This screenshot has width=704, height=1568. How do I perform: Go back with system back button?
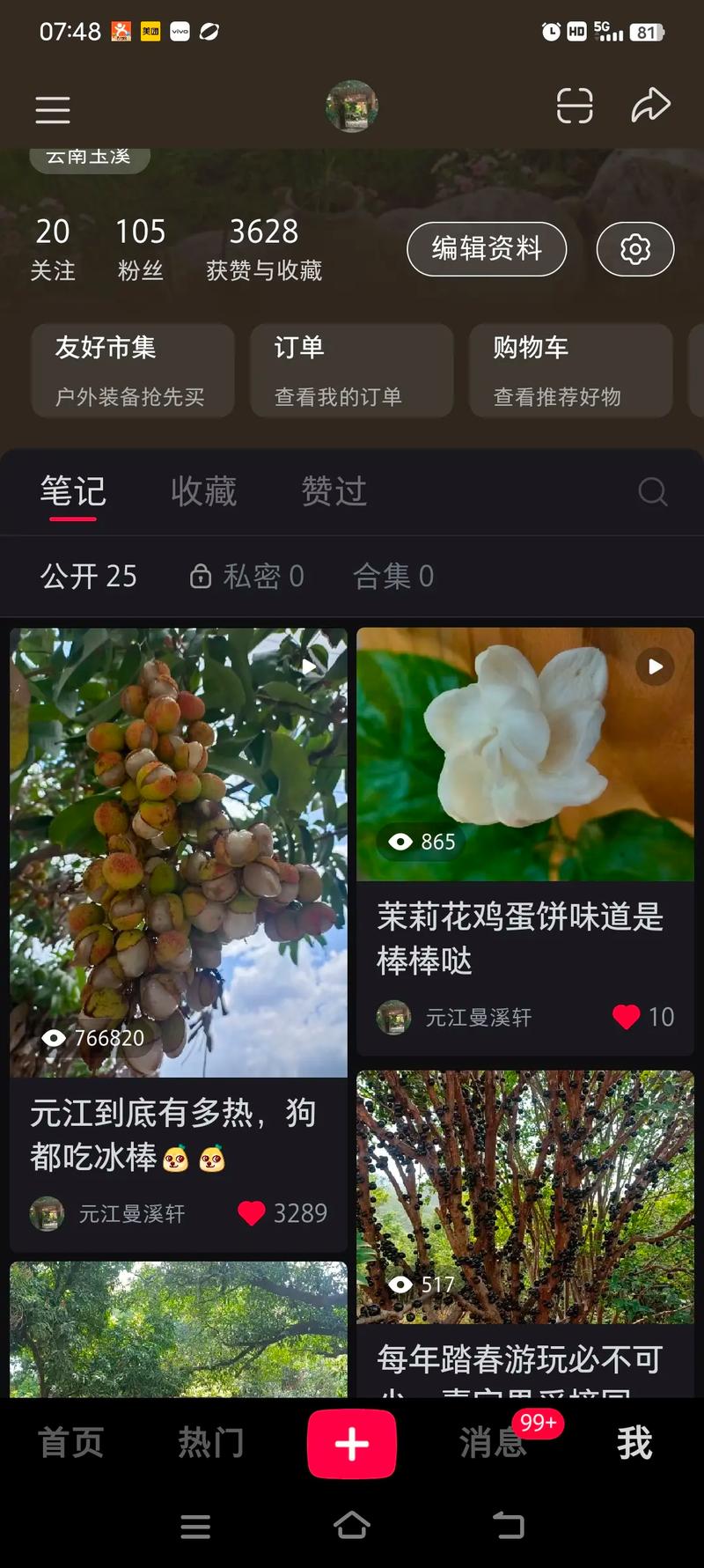pos(508,1526)
